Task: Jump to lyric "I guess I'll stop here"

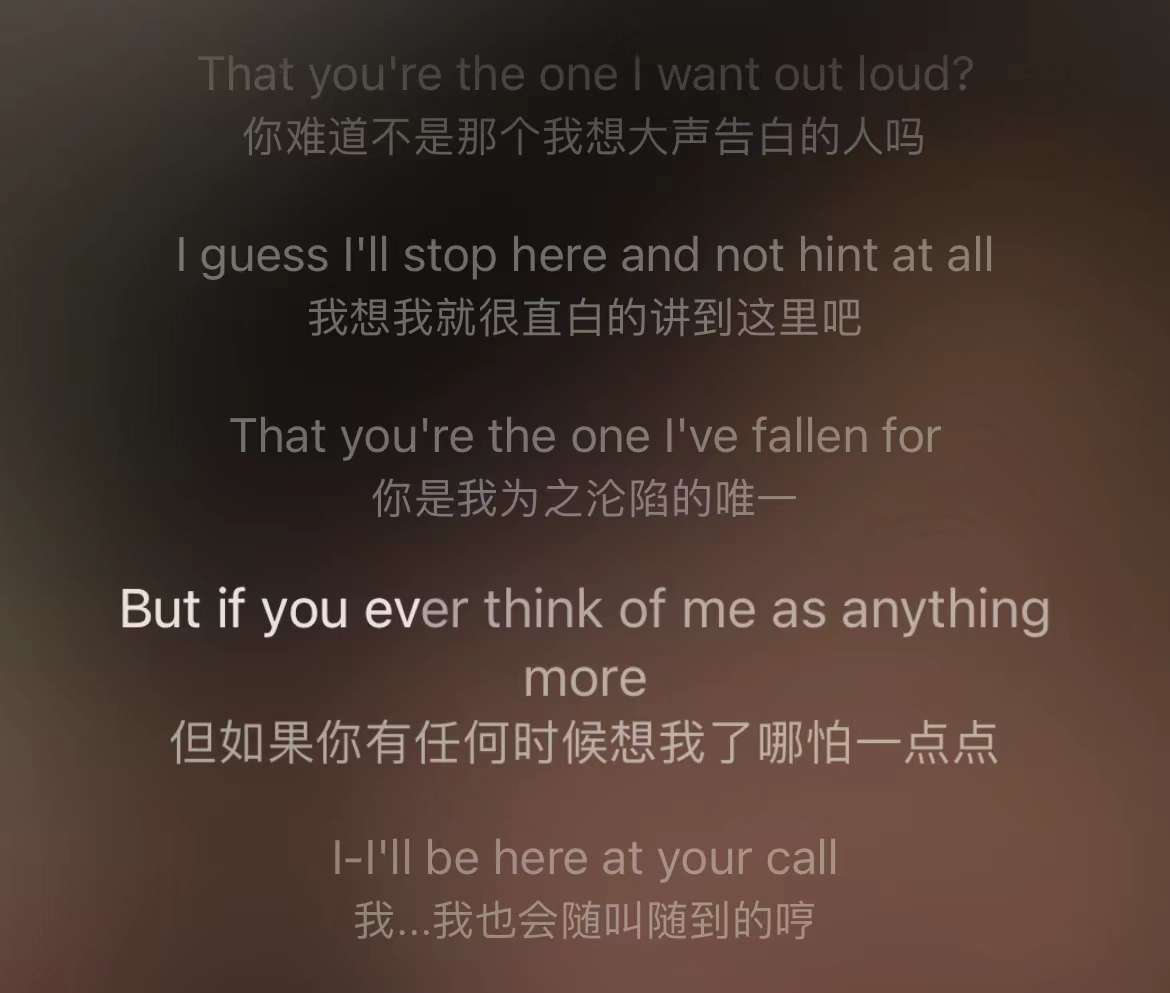Action: (x=584, y=256)
